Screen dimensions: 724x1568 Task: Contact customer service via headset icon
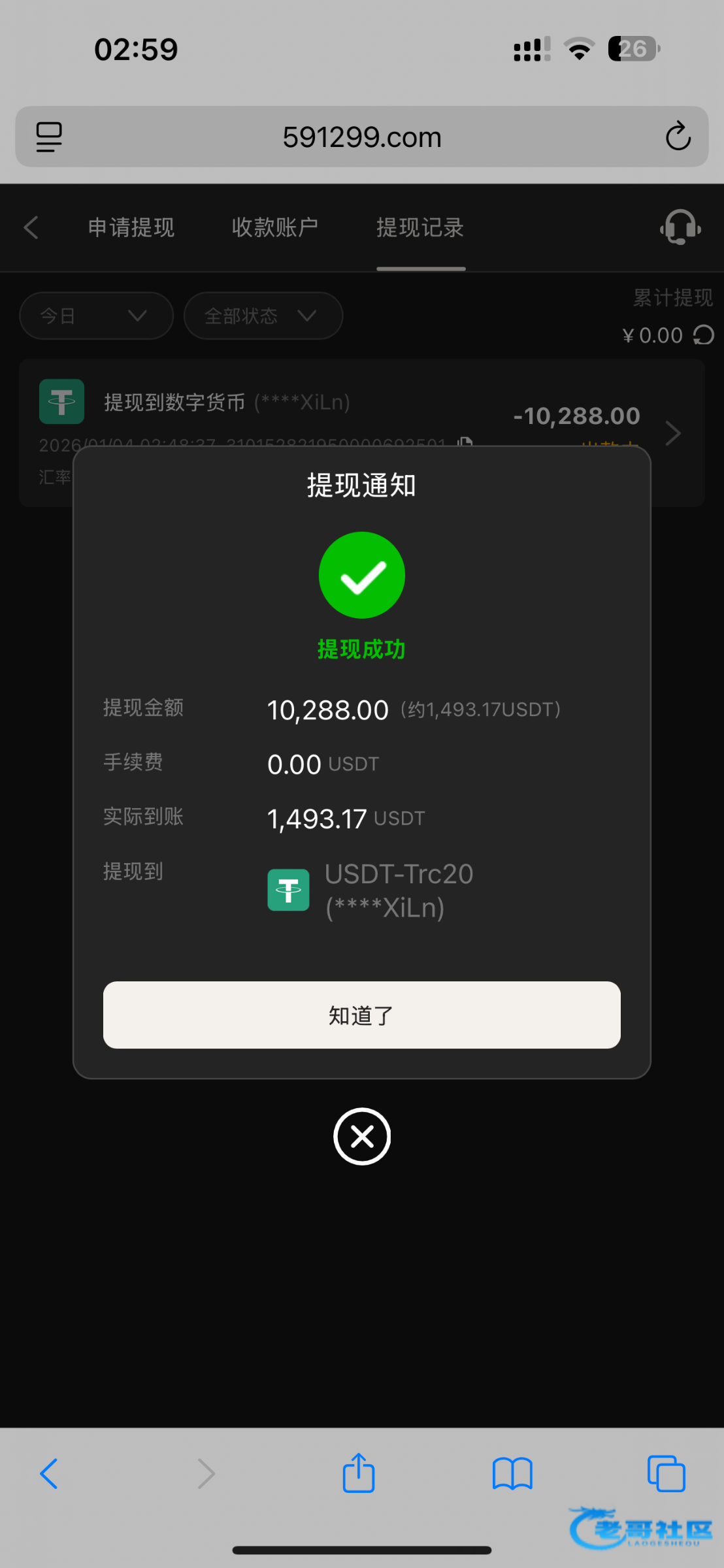coord(680,227)
